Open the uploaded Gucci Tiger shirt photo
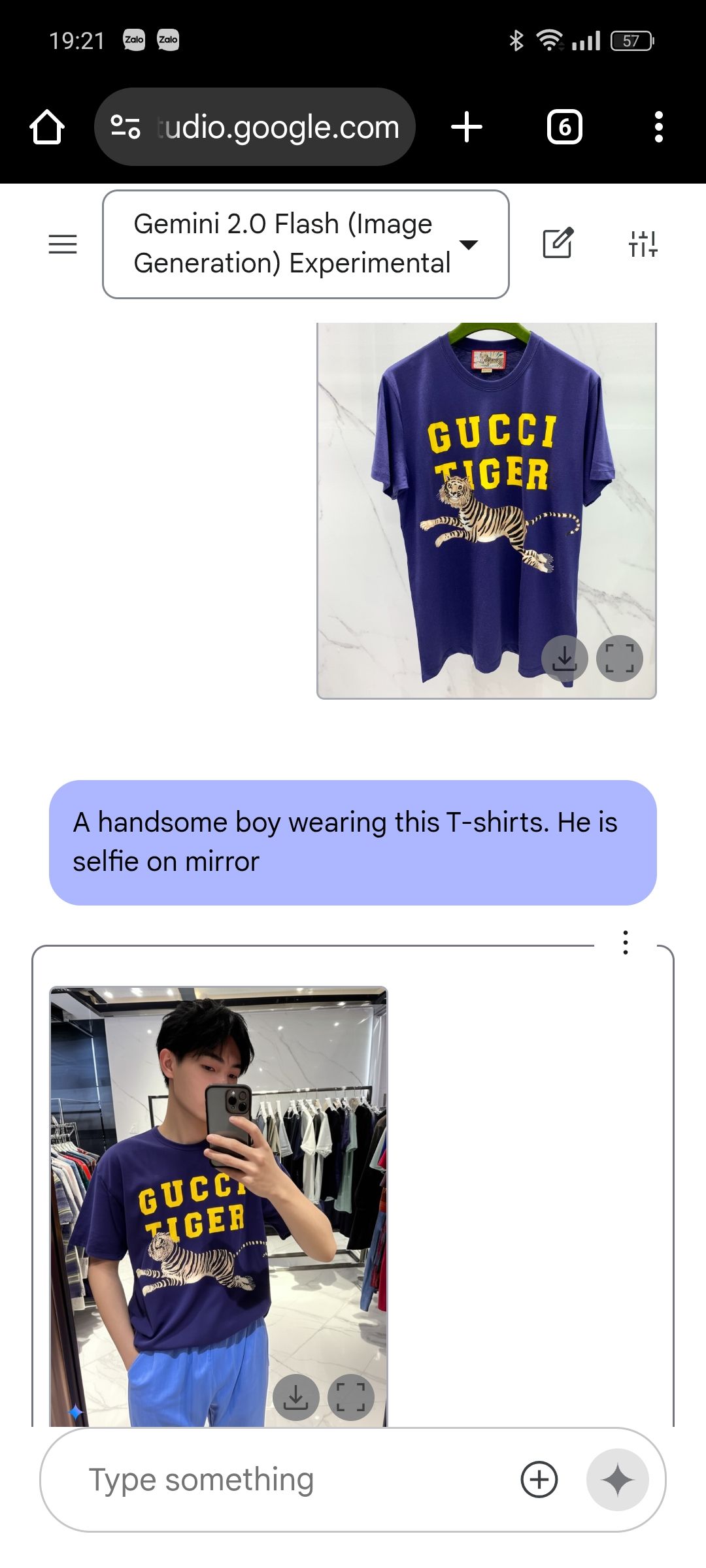The width and height of the screenshot is (706, 1568). [486, 490]
